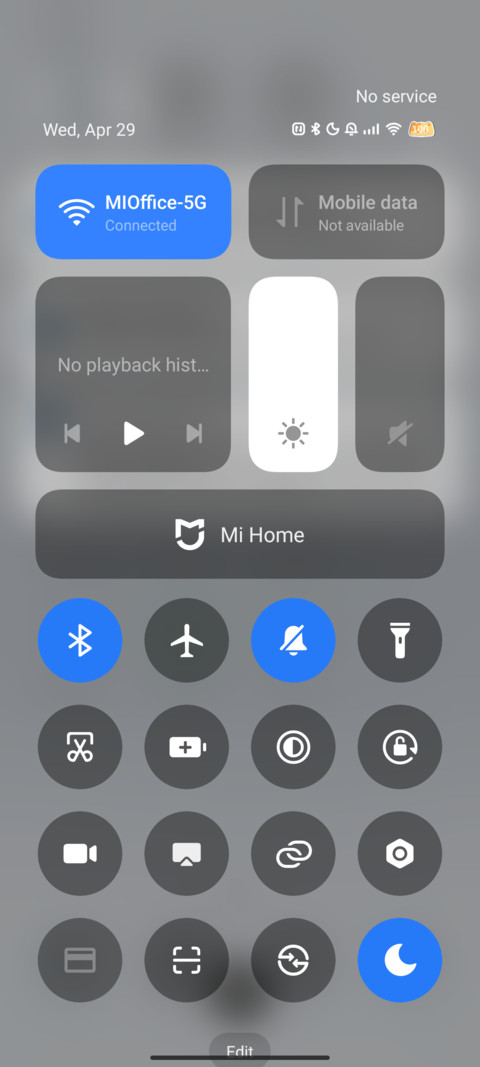Take a screenshot with the scissors tile
Image resolution: width=480 pixels, height=1067 pixels.
pos(80,747)
